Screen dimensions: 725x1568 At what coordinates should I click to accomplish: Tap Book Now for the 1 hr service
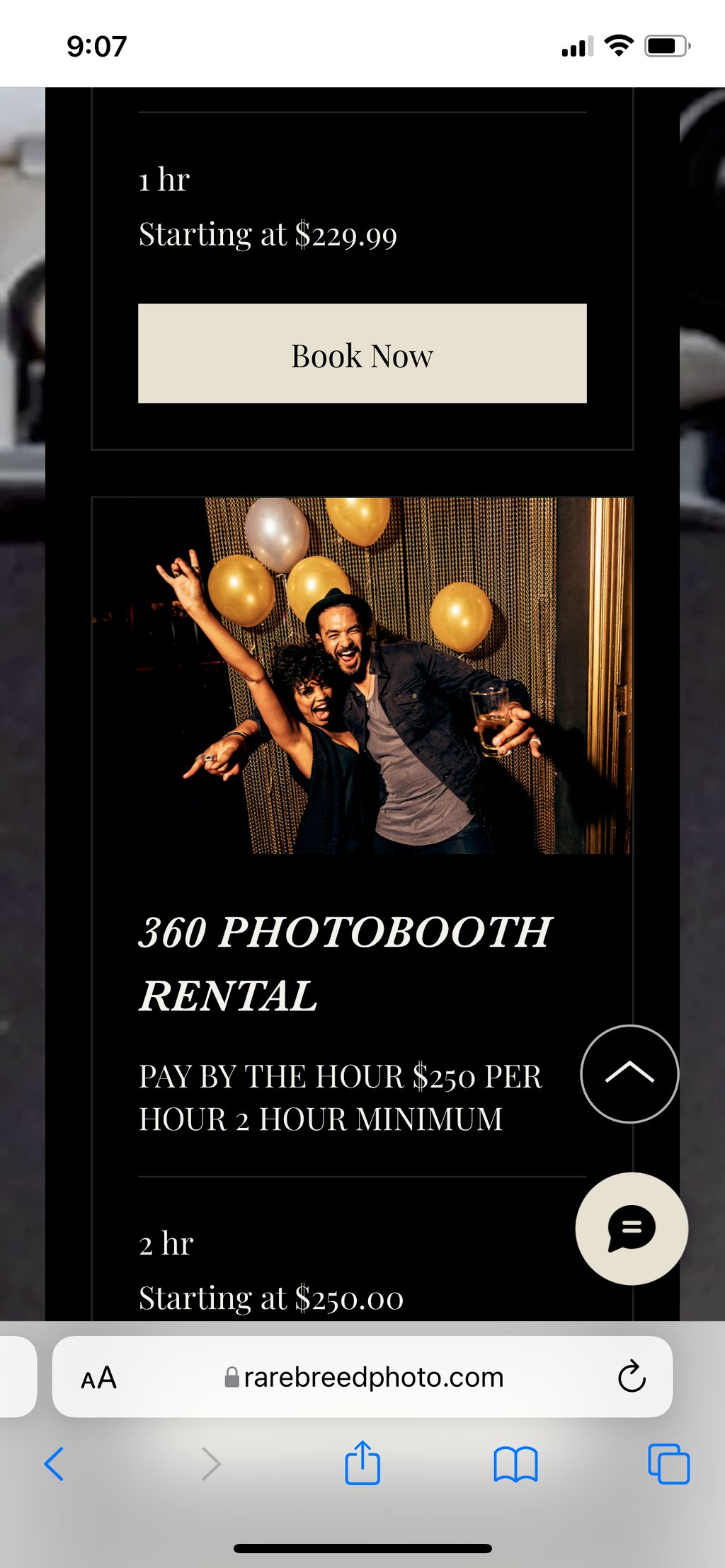click(x=362, y=354)
